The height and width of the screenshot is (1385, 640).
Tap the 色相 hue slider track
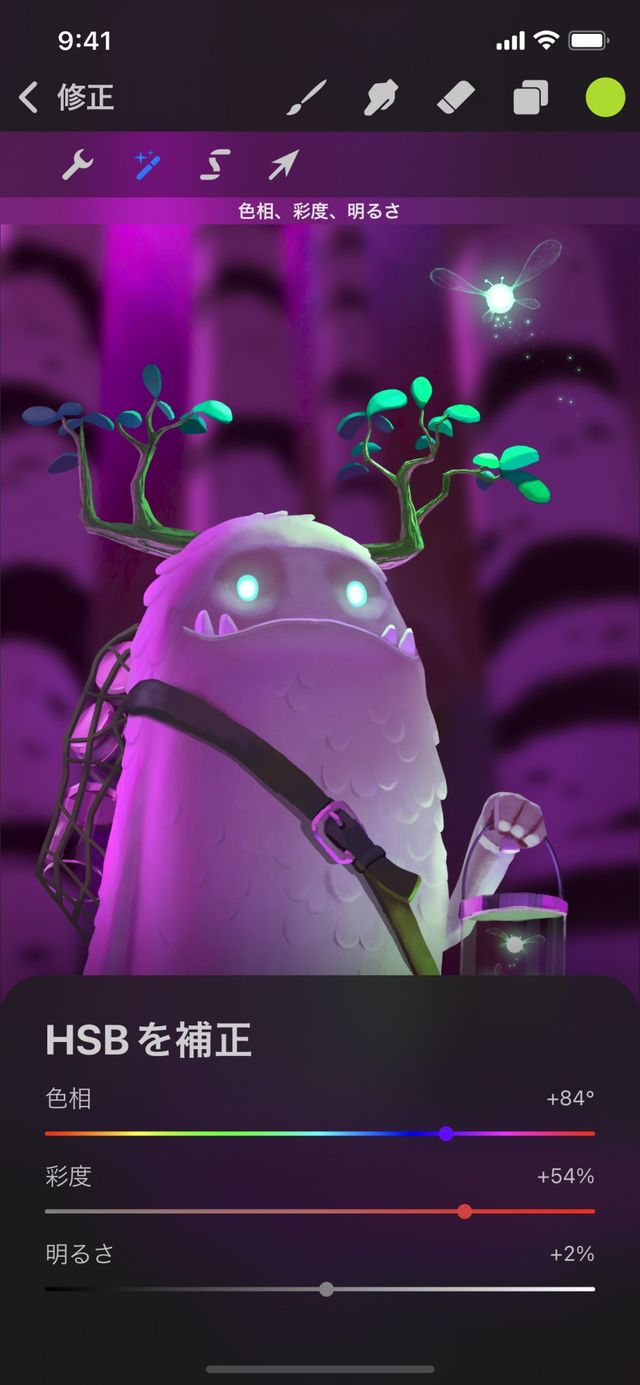click(x=320, y=1133)
